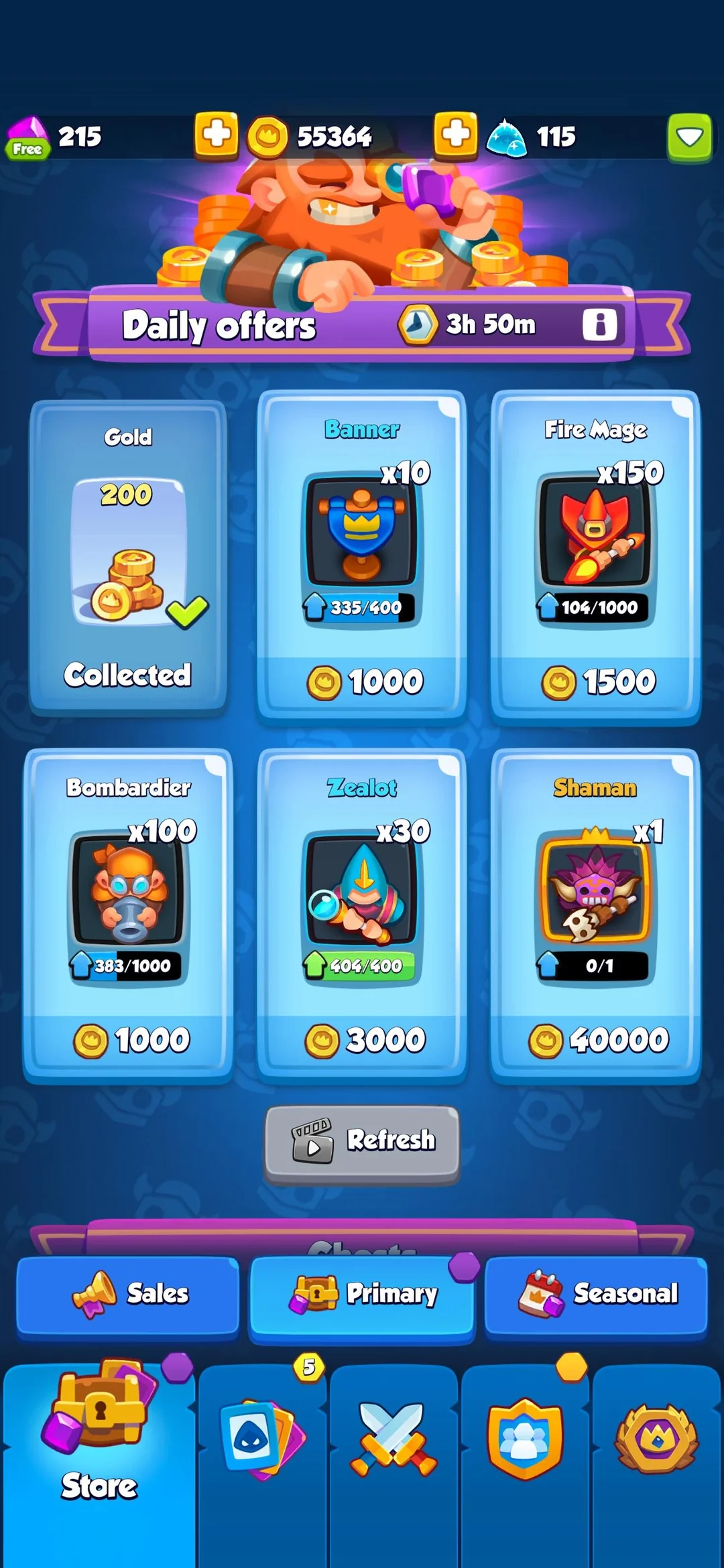Select the Primary chest tab
This screenshot has width=724, height=1568.
tap(362, 1295)
